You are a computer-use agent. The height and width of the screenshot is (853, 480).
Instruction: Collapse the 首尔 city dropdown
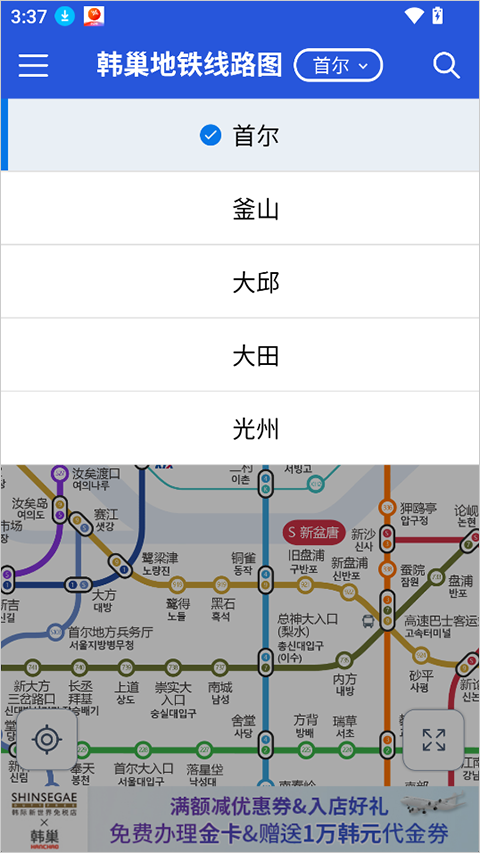coord(339,65)
